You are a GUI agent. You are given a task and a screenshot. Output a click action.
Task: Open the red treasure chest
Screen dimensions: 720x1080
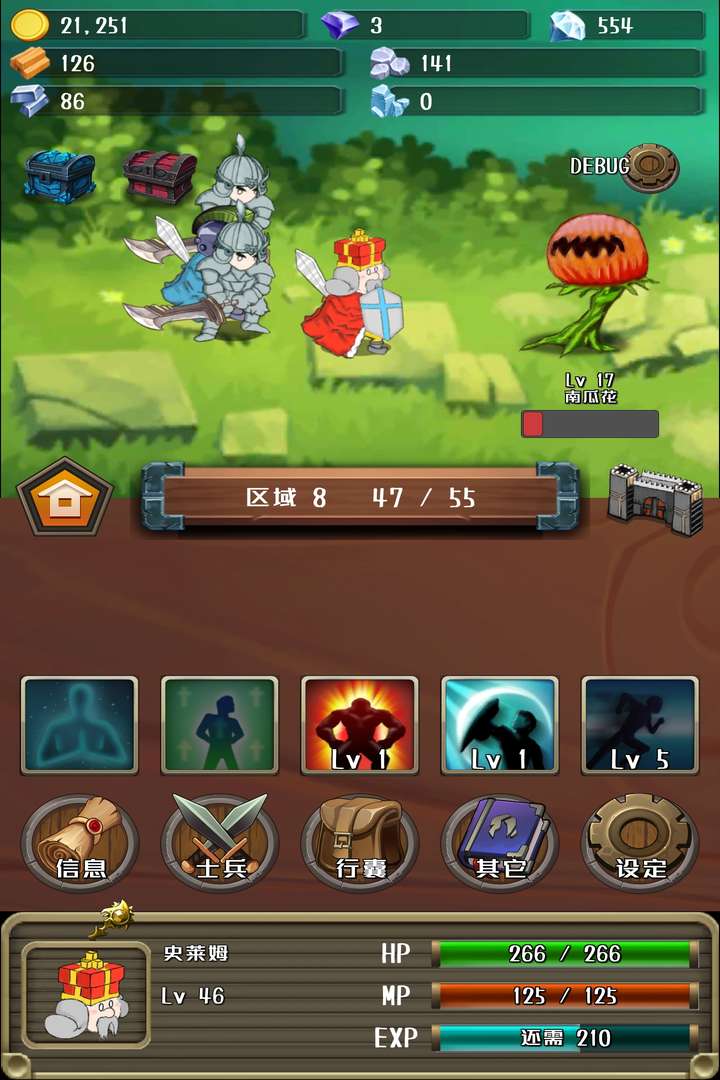159,176
